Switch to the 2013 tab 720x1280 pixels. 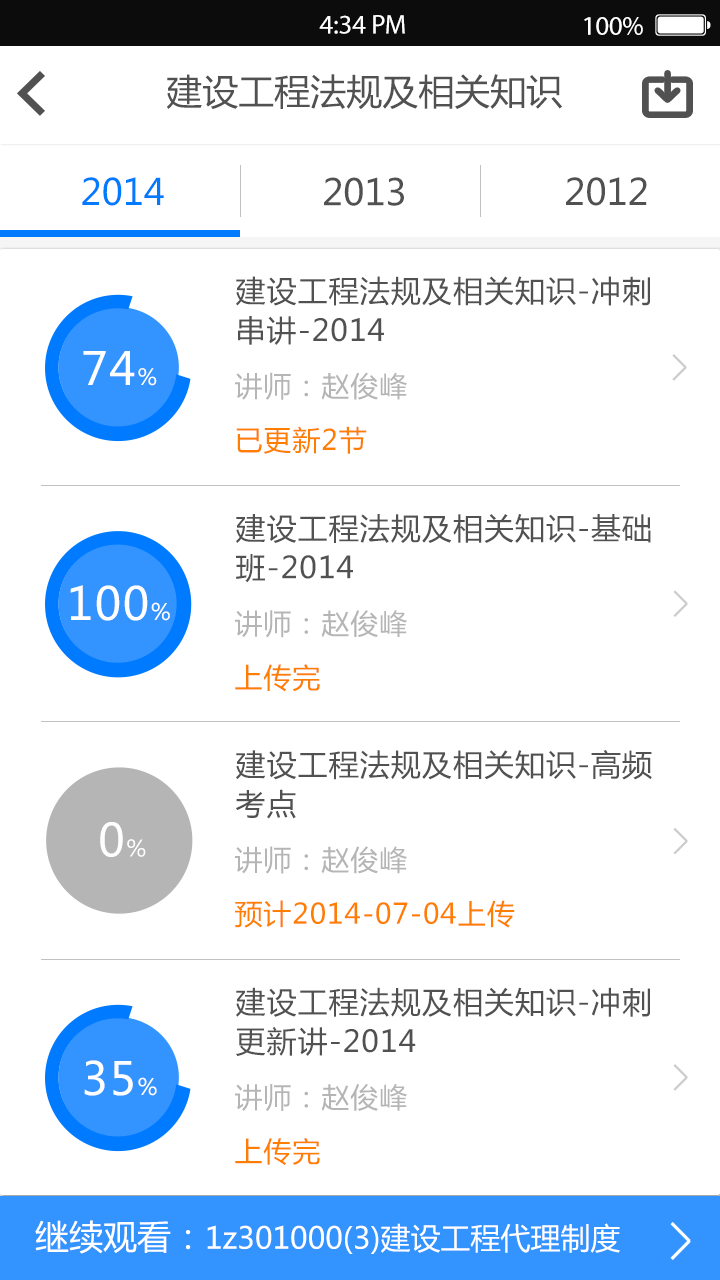(363, 191)
